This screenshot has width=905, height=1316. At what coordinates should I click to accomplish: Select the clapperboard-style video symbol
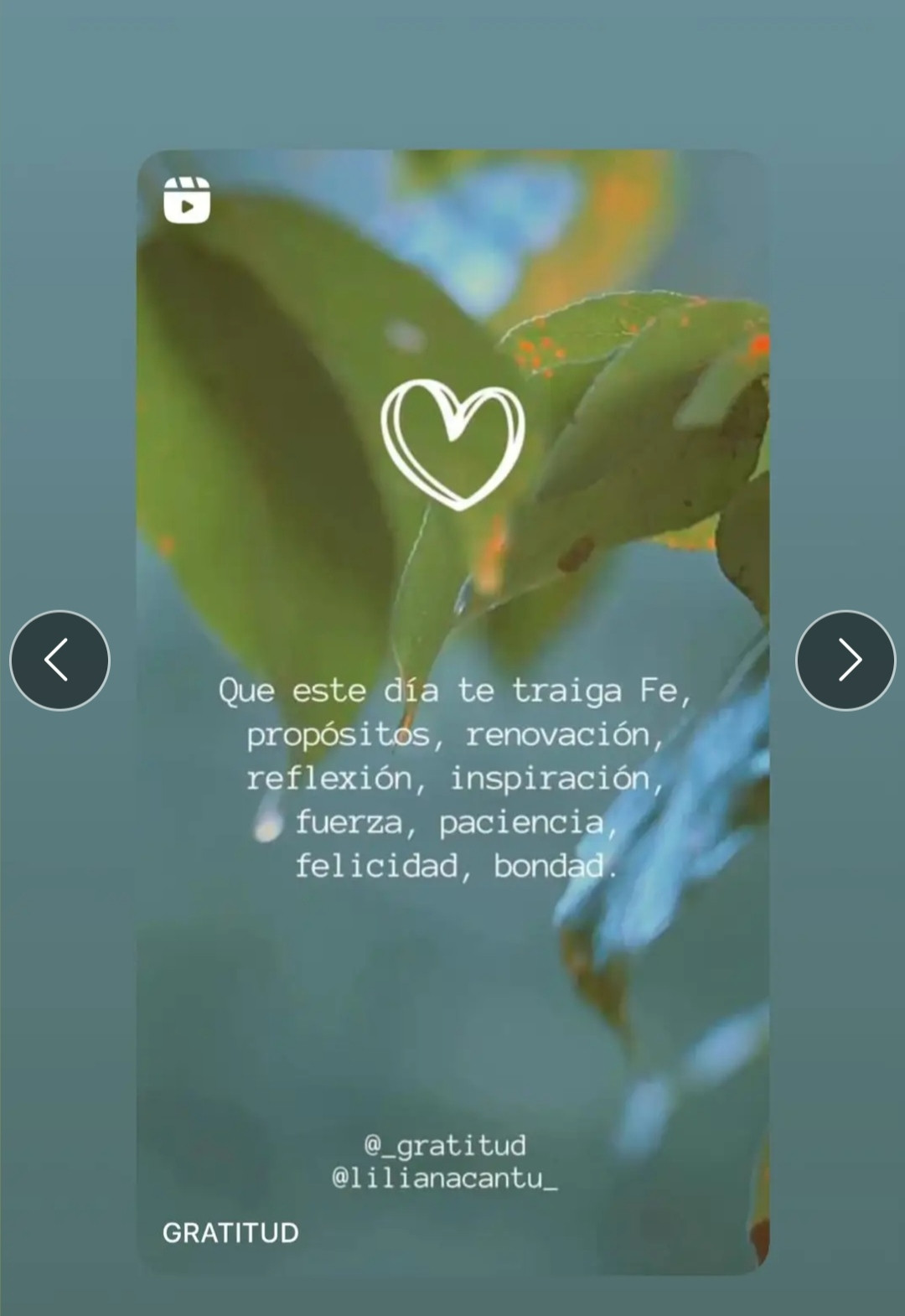pos(188,201)
